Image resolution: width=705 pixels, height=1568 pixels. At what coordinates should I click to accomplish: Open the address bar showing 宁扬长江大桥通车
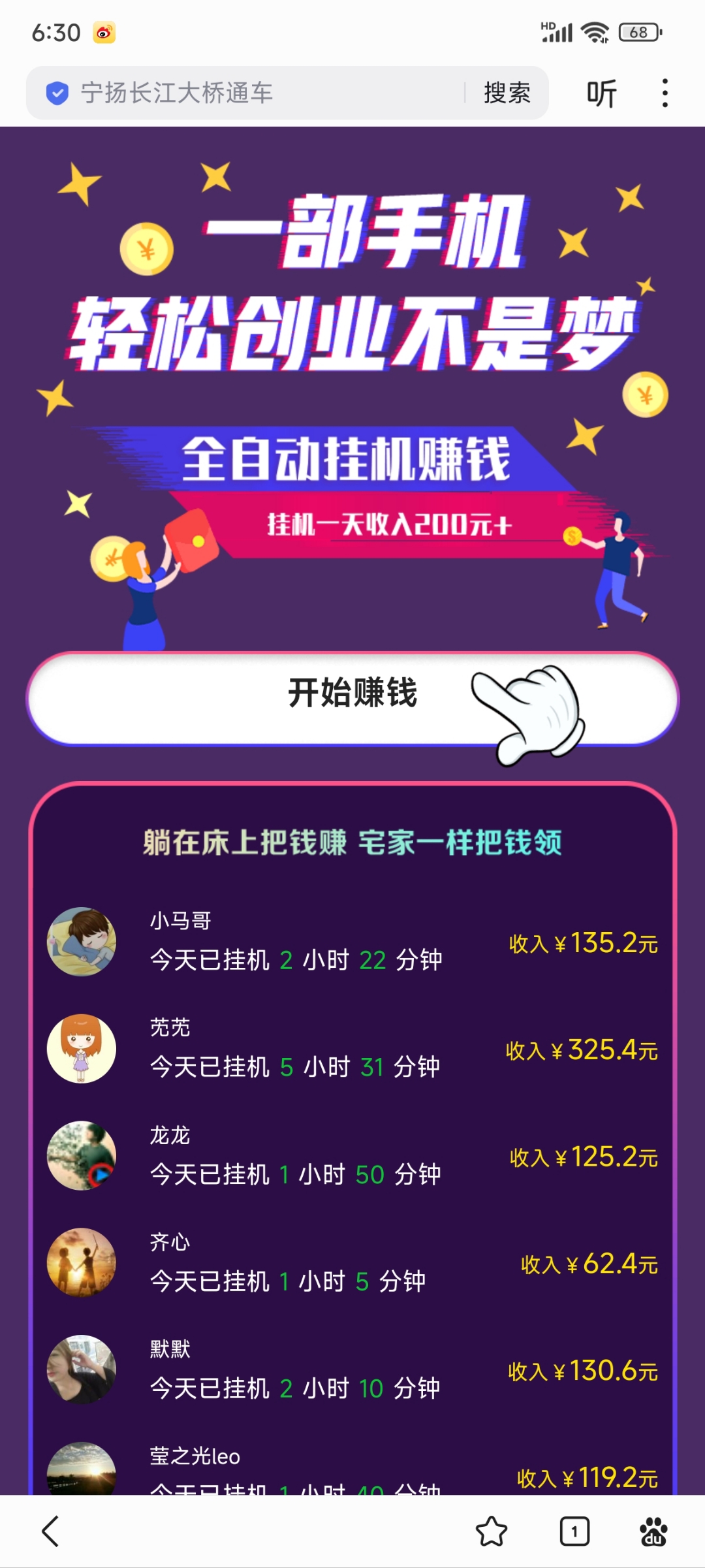248,93
